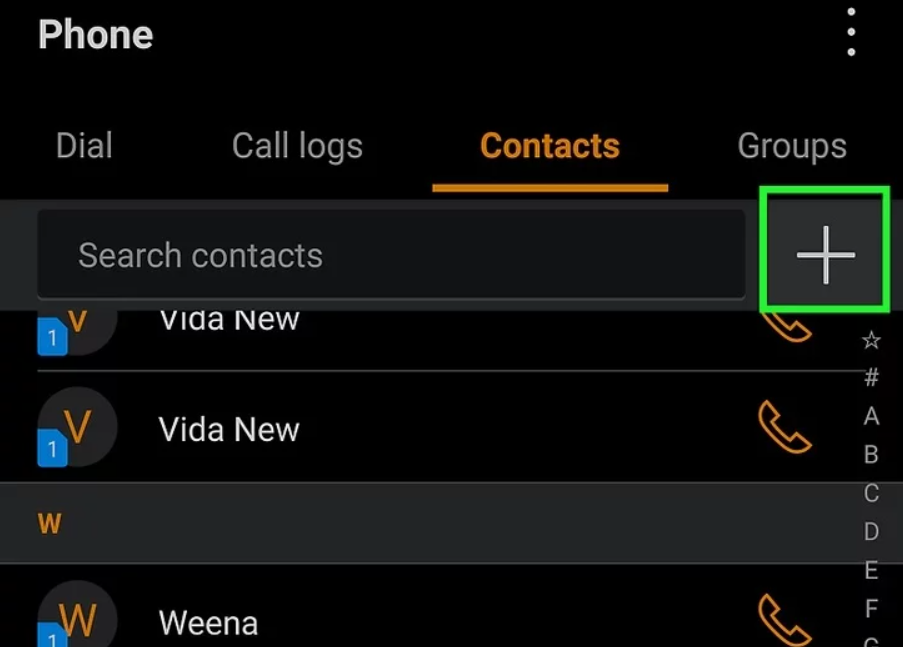Open the contact Weena

coord(208,623)
